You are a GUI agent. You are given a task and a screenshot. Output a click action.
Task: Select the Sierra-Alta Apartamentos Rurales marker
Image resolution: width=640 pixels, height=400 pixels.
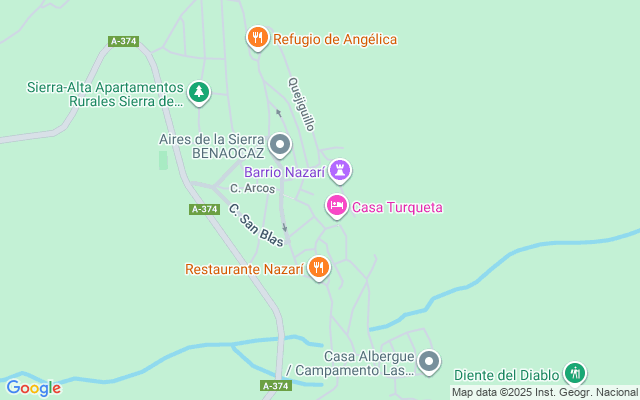click(x=199, y=93)
